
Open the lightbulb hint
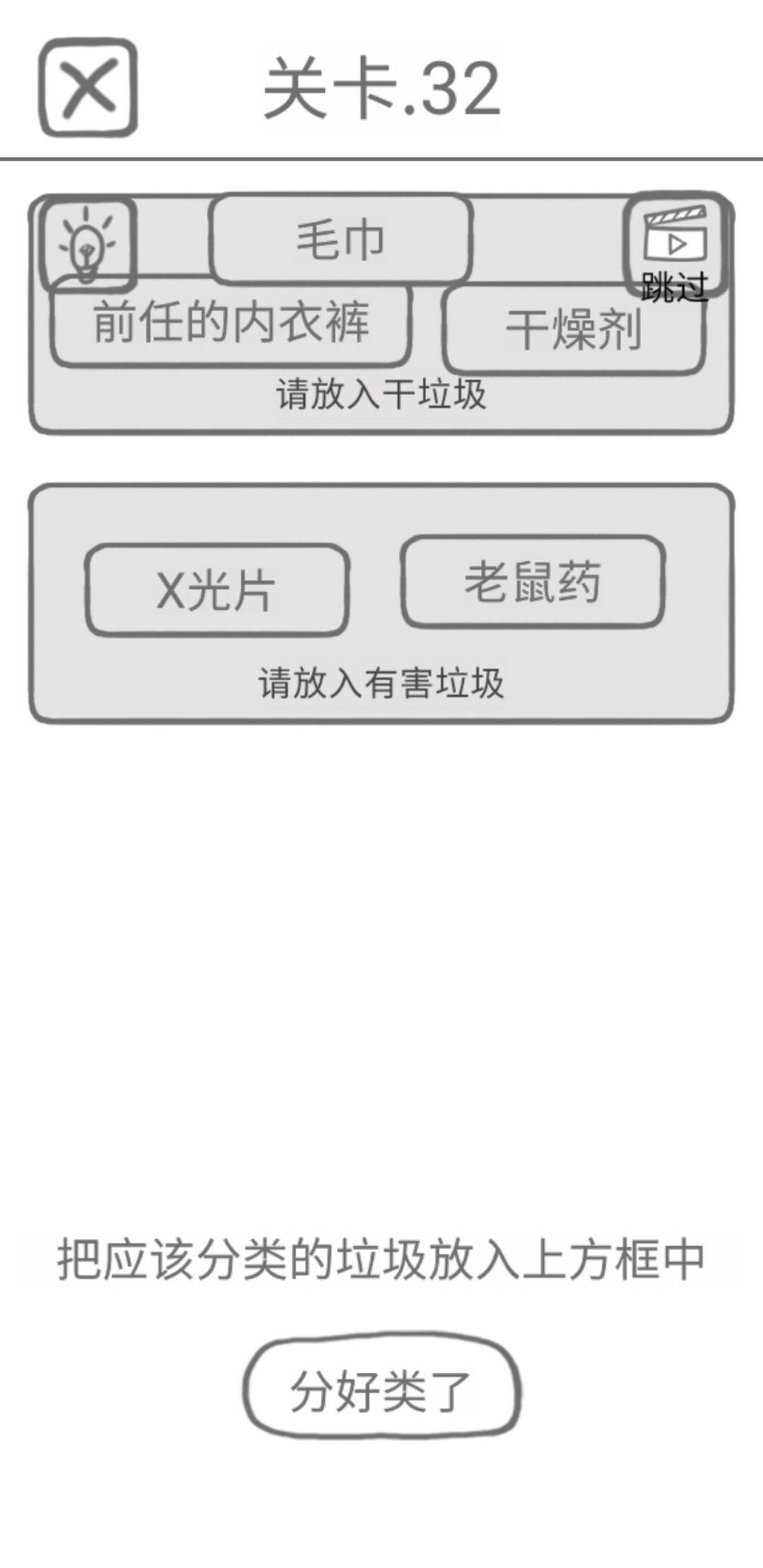click(x=88, y=245)
